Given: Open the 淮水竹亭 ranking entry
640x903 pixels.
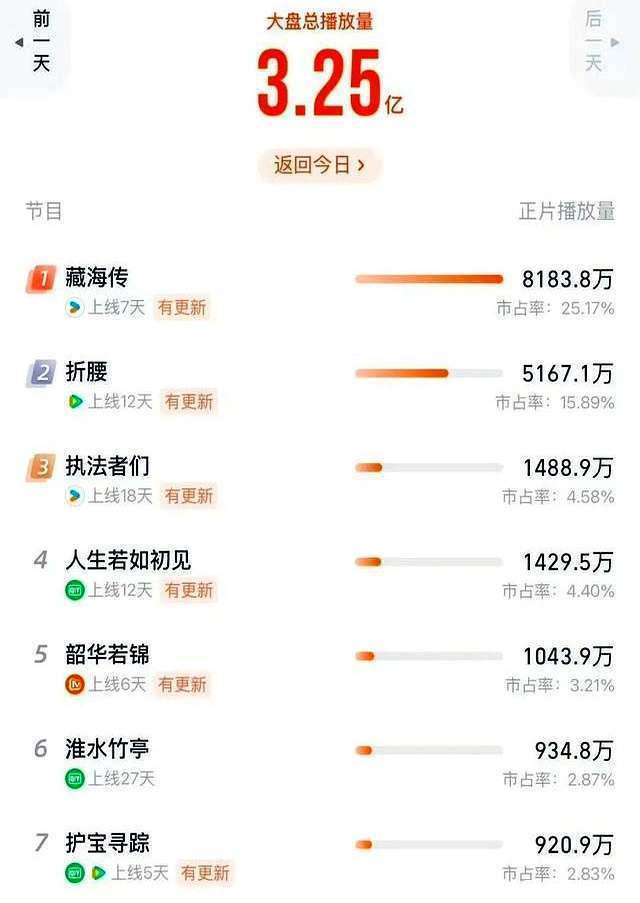Looking at the screenshot, I should click(107, 748).
